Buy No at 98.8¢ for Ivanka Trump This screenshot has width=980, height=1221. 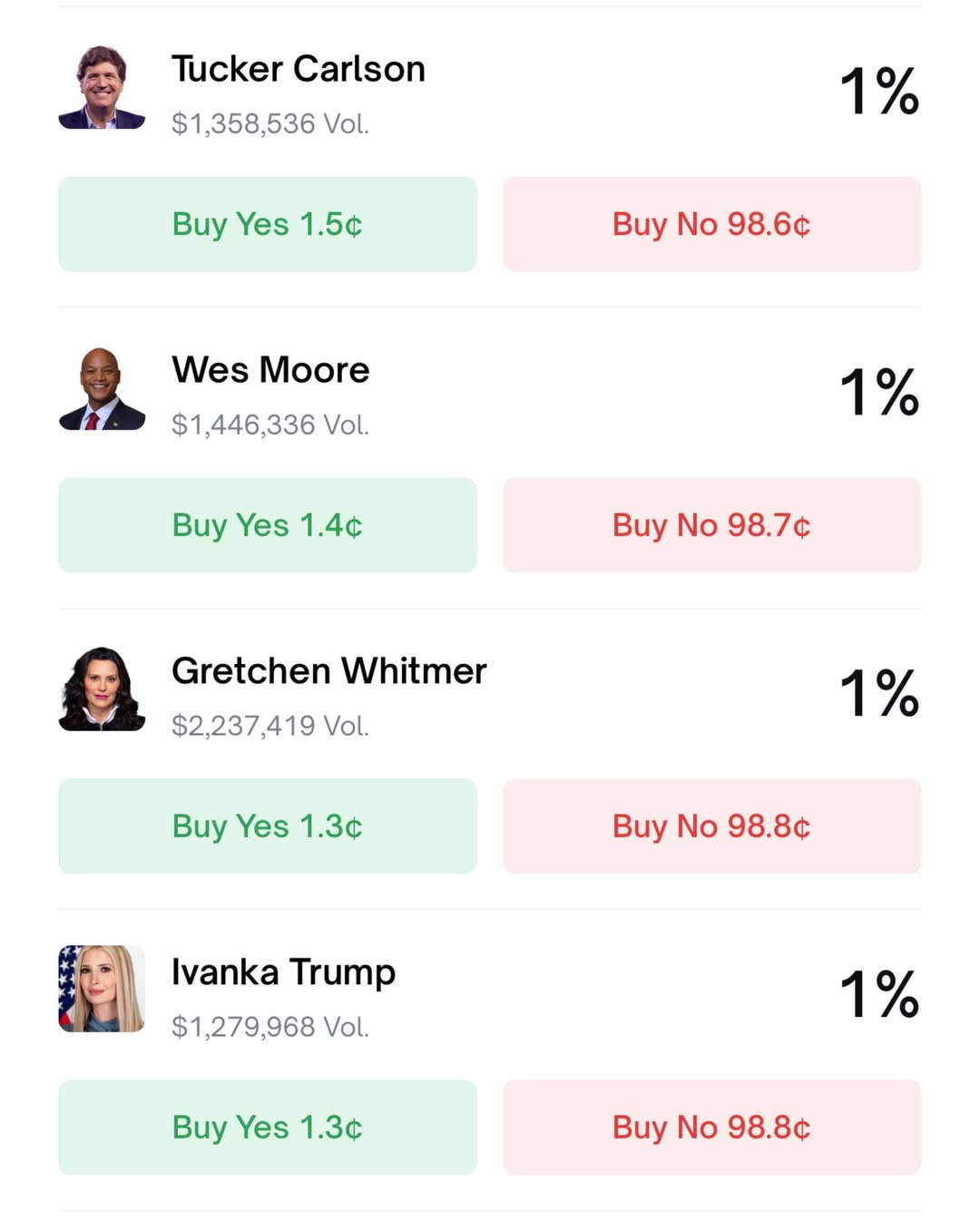712,1128
